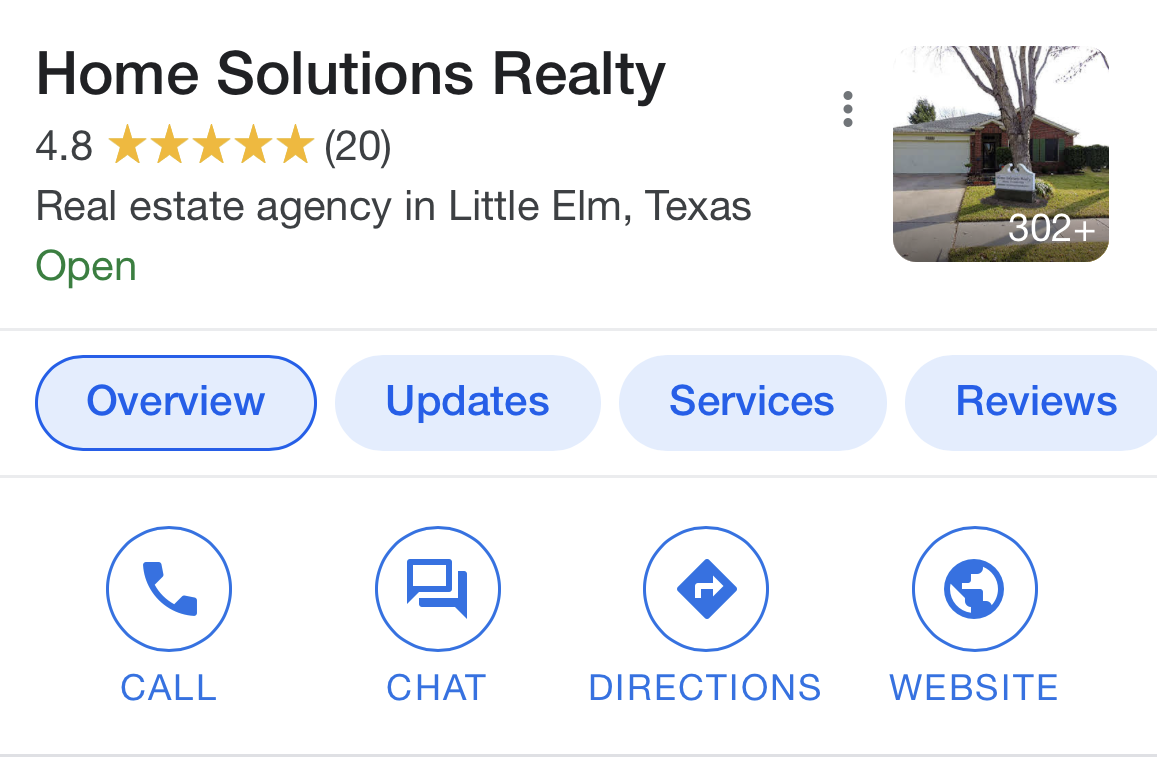Get directions to Home Solutions Realty

(x=705, y=589)
